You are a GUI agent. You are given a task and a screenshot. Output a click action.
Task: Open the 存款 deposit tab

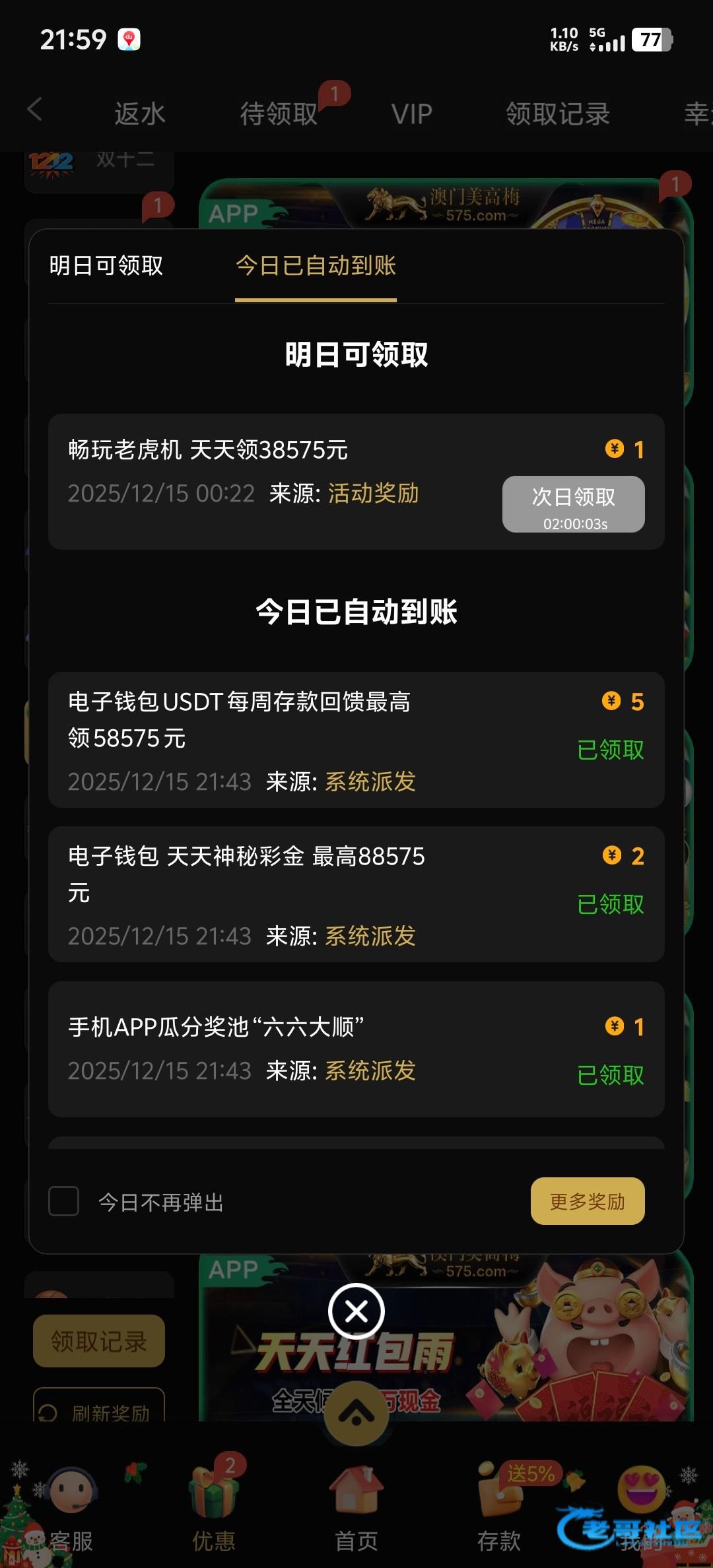[498, 1511]
